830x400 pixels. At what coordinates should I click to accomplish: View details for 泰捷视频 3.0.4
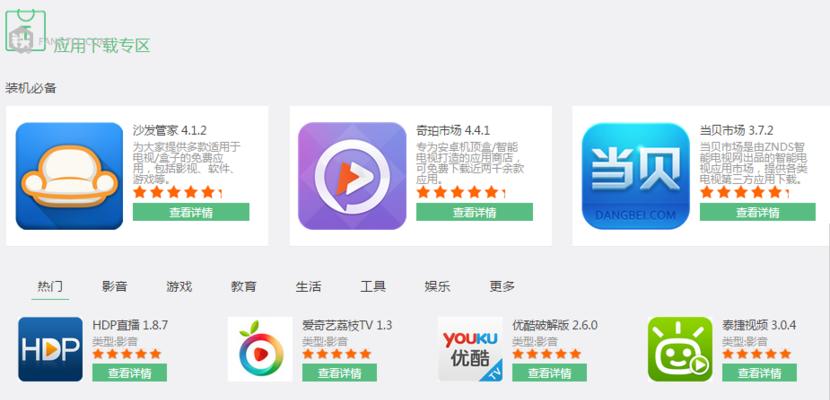(759, 373)
